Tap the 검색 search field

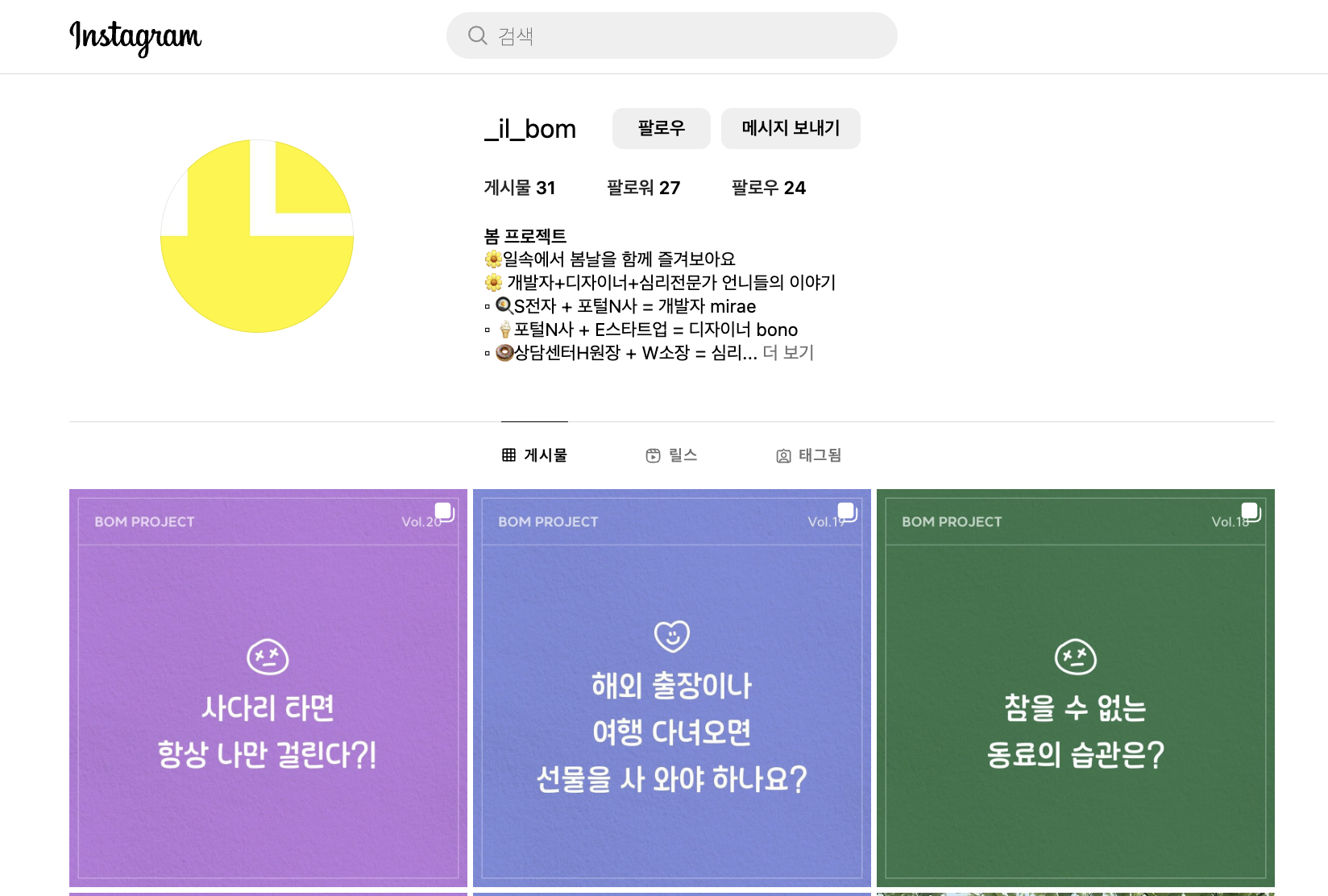pos(671,35)
